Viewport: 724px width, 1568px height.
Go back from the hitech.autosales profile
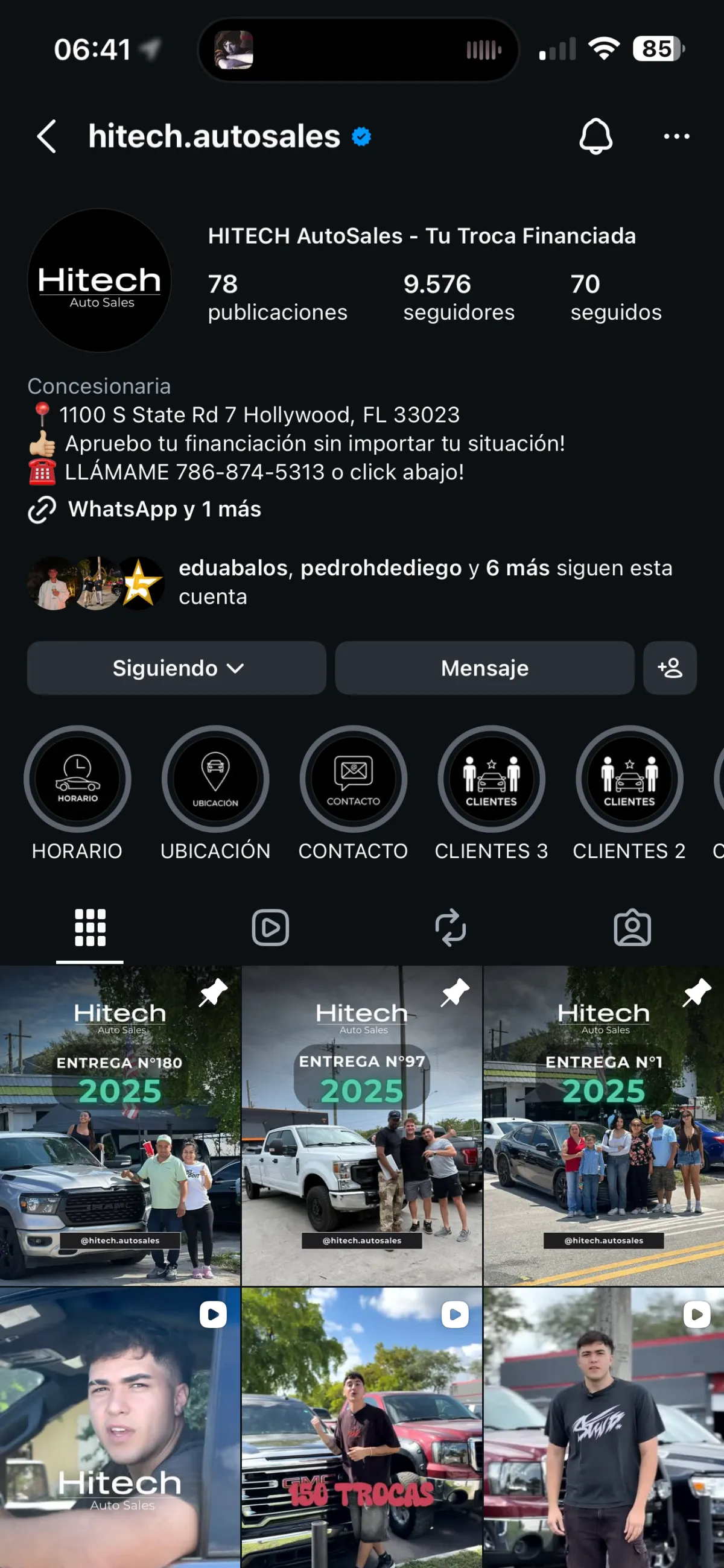(x=47, y=136)
